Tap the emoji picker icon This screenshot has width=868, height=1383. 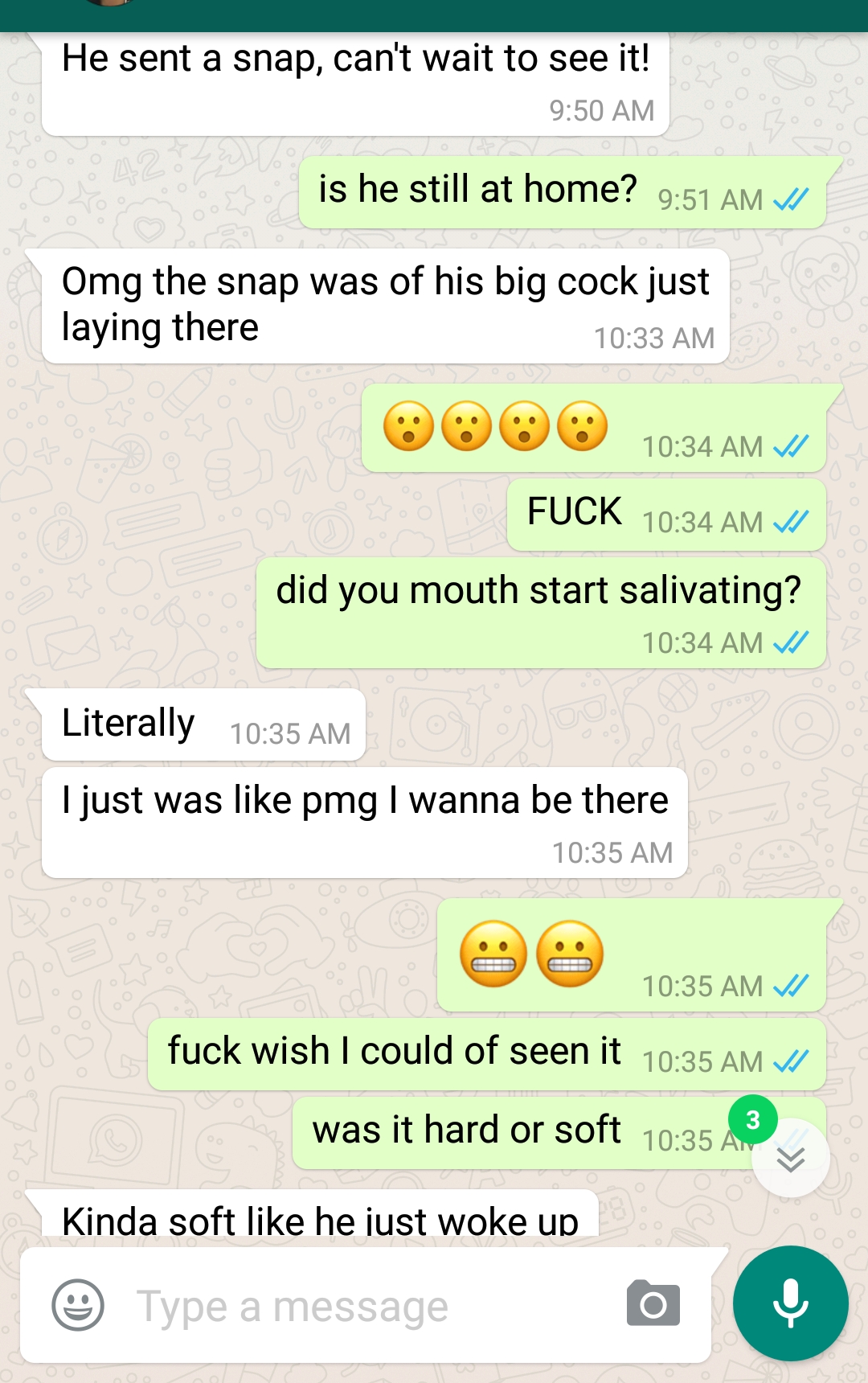(x=78, y=1304)
